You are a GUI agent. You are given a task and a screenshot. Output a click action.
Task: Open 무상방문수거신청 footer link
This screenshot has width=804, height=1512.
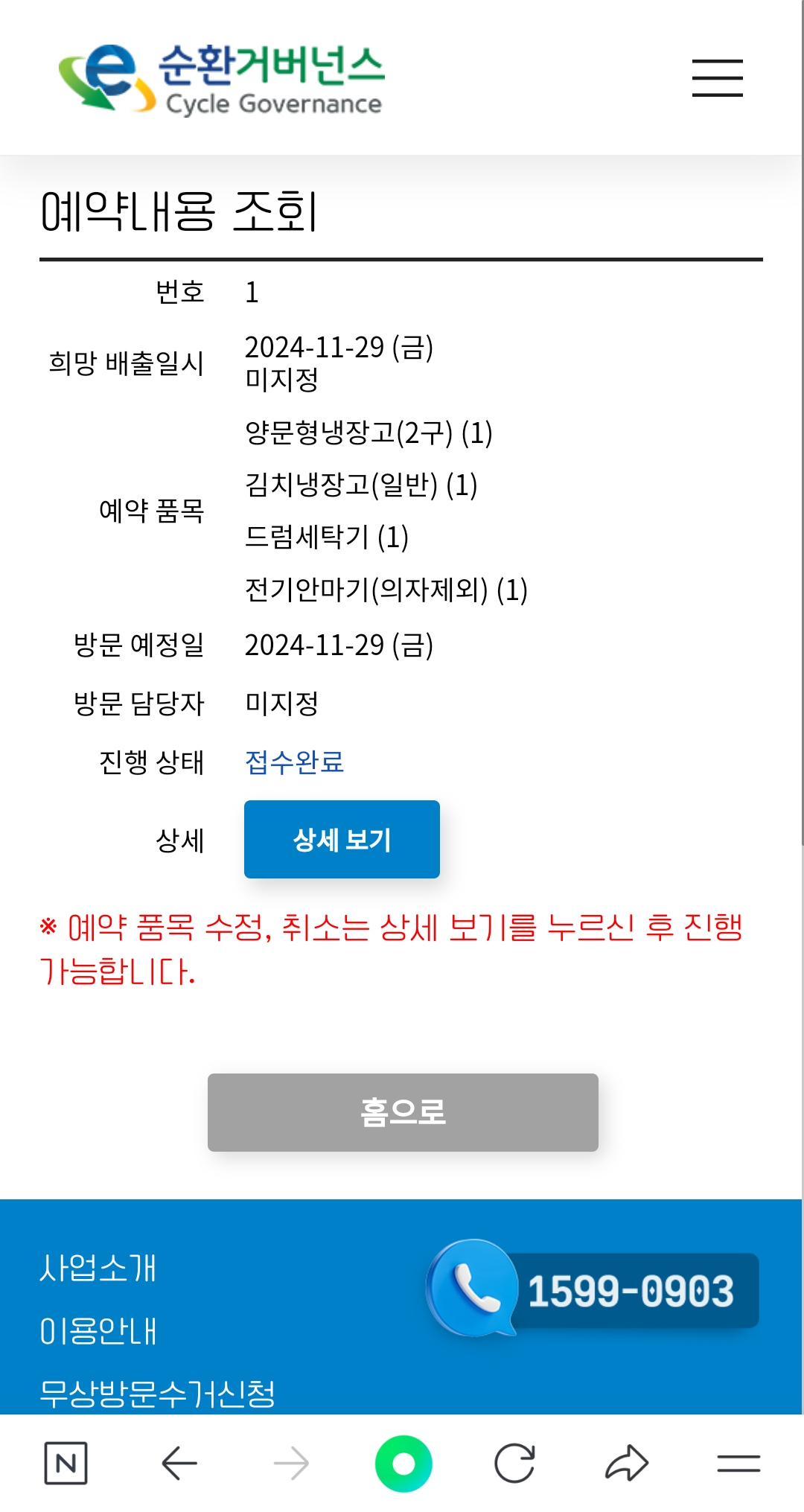click(x=157, y=1393)
